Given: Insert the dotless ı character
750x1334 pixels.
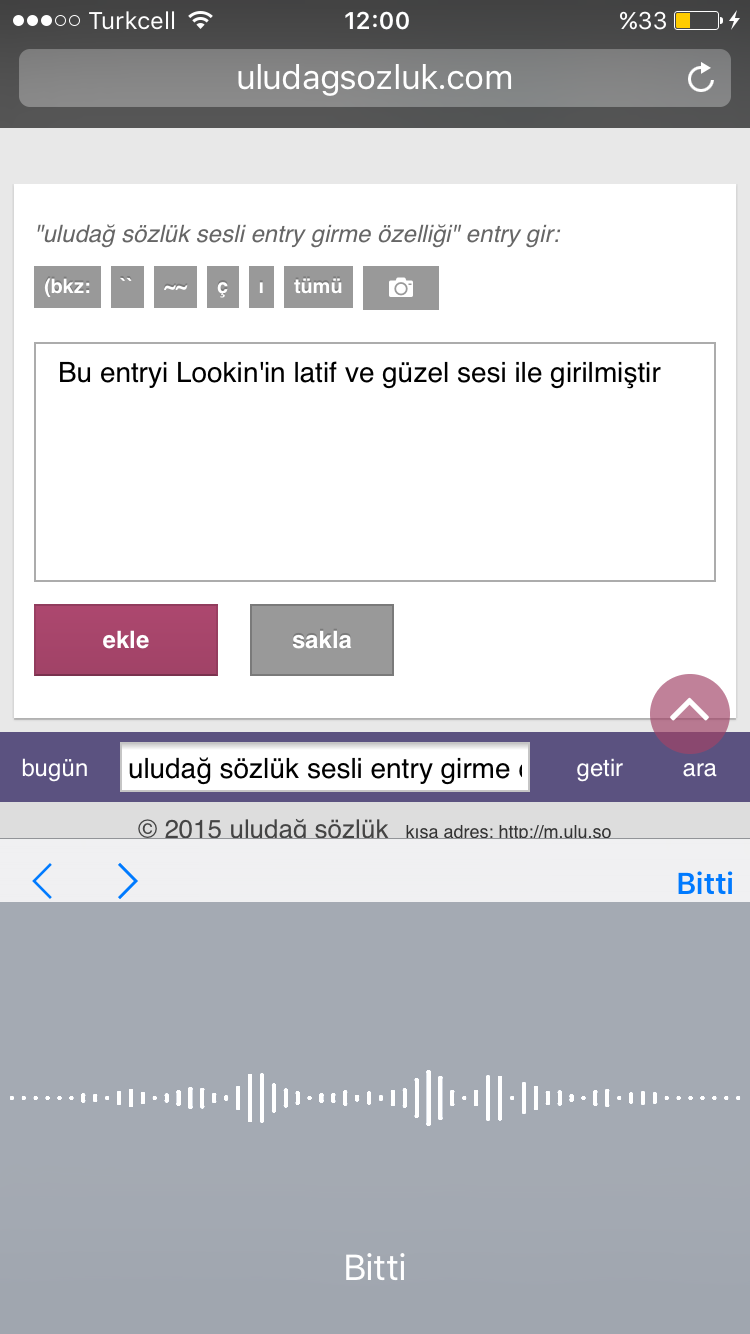Looking at the screenshot, I should tap(261, 287).
